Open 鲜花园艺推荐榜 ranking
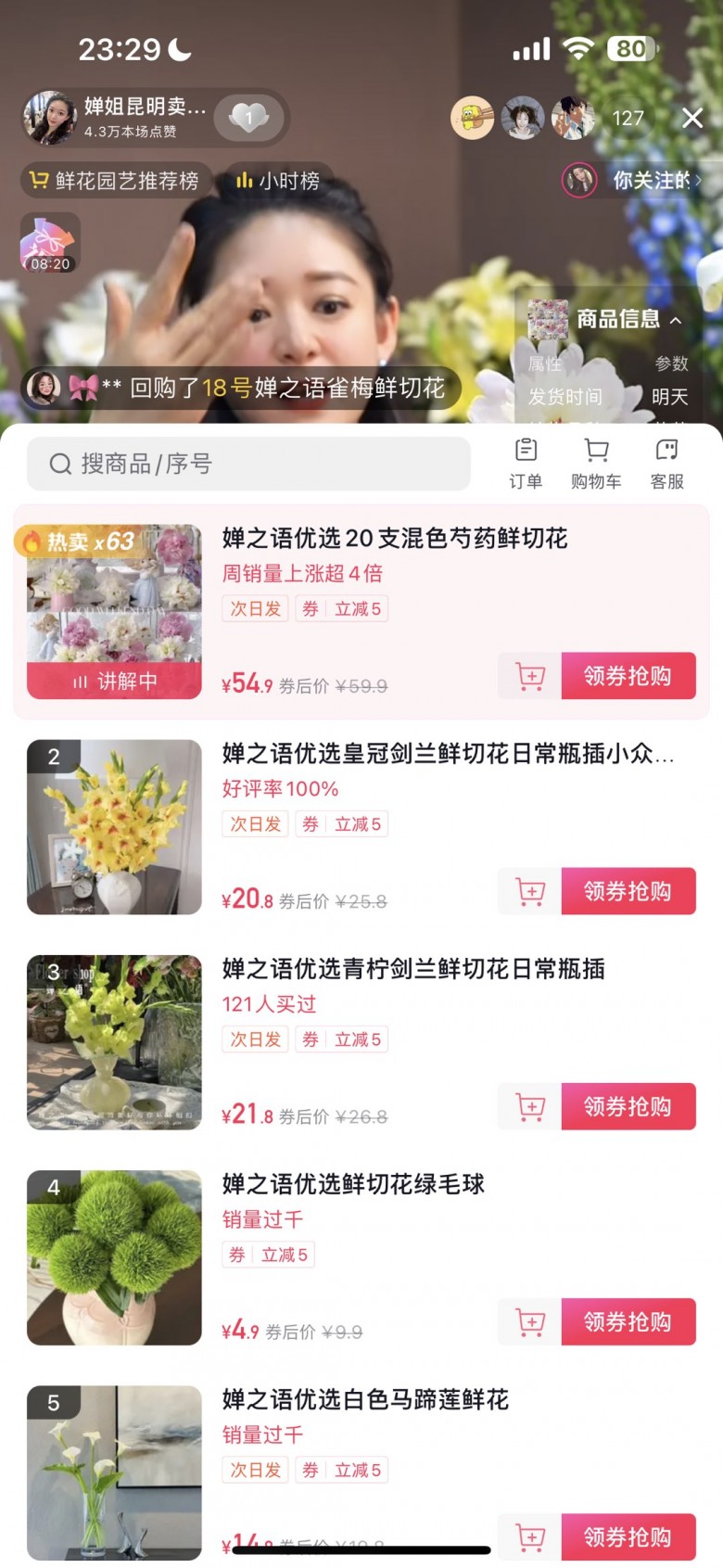The width and height of the screenshot is (723, 1568). pyautogui.click(x=115, y=181)
